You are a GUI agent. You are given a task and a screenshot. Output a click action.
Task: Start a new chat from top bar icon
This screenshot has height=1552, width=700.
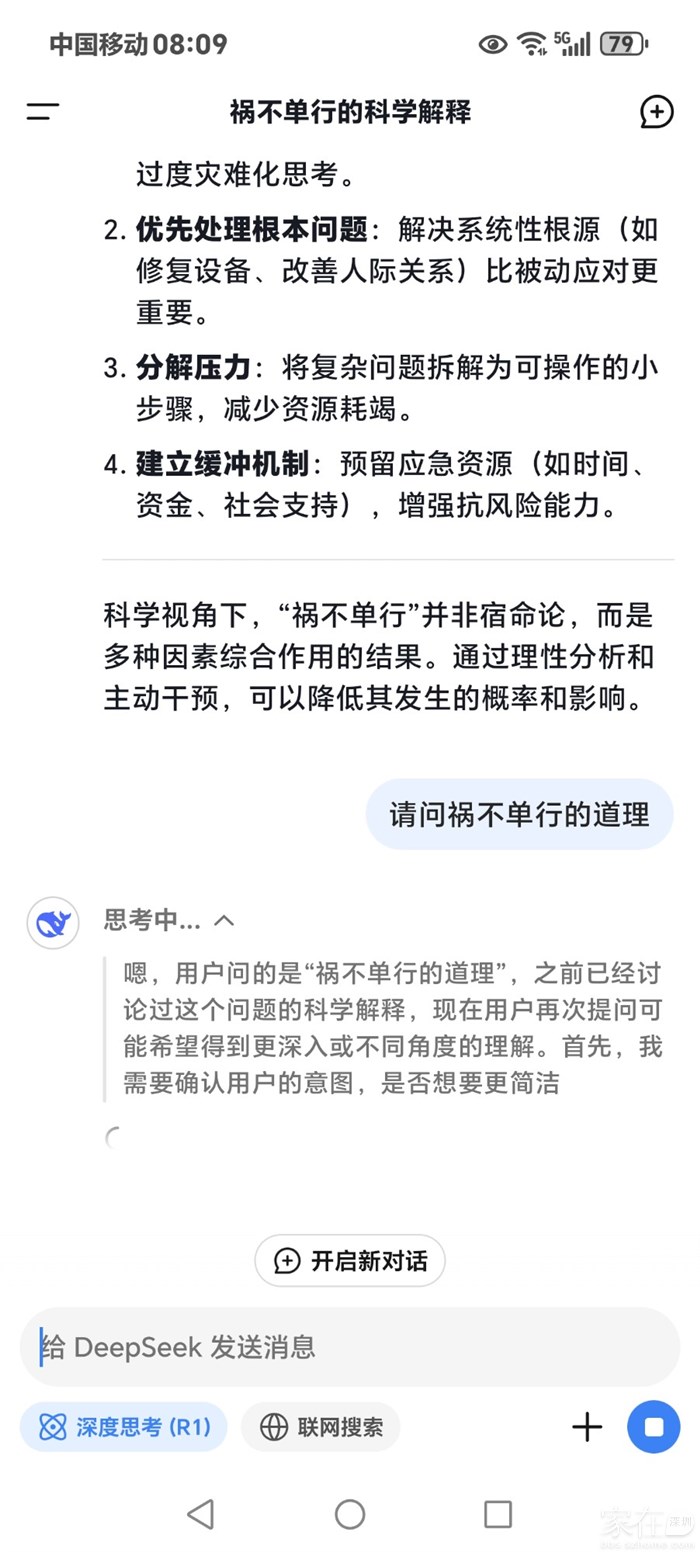point(656,112)
